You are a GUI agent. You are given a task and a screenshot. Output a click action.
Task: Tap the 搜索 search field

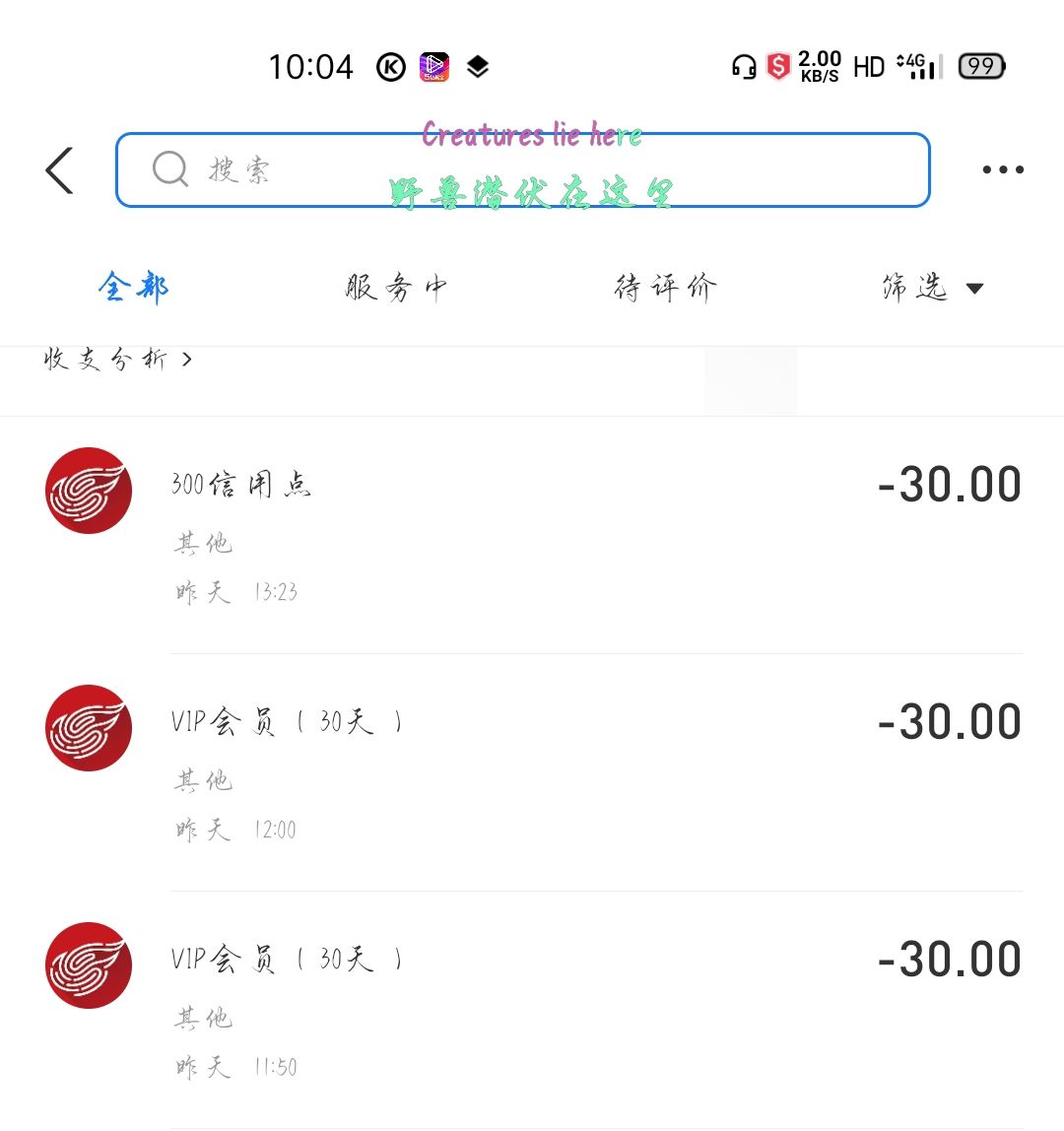point(522,170)
